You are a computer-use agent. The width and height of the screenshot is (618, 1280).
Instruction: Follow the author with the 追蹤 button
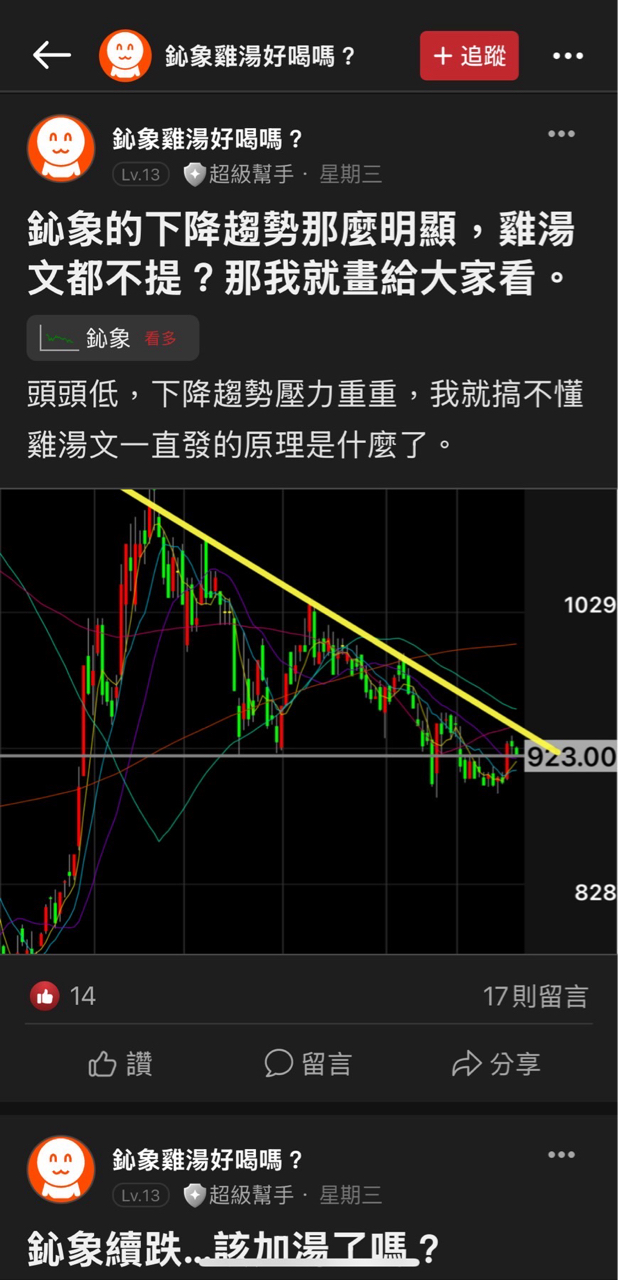[x=470, y=55]
